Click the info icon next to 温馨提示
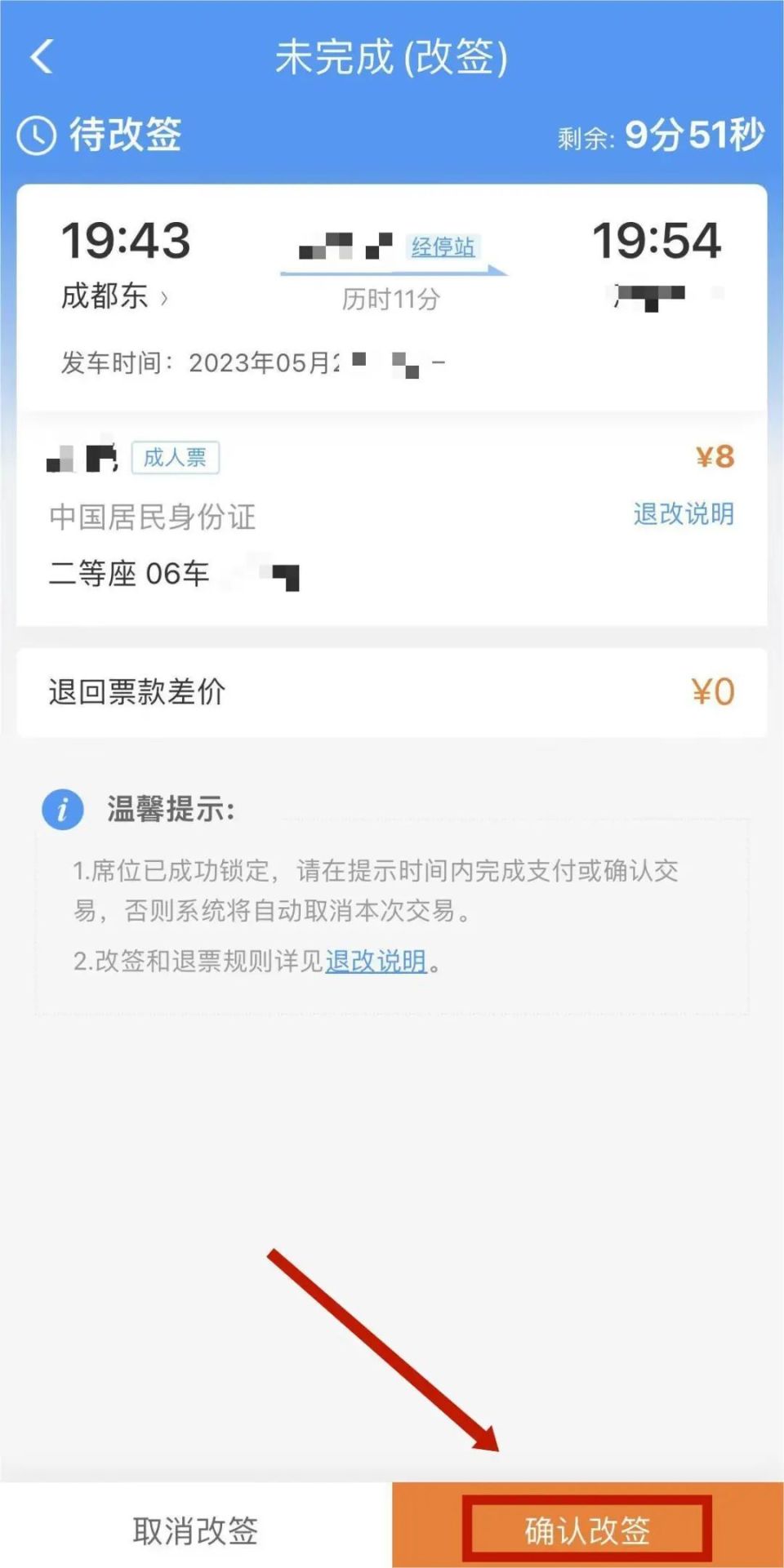The width and height of the screenshot is (784, 1568). [63, 809]
